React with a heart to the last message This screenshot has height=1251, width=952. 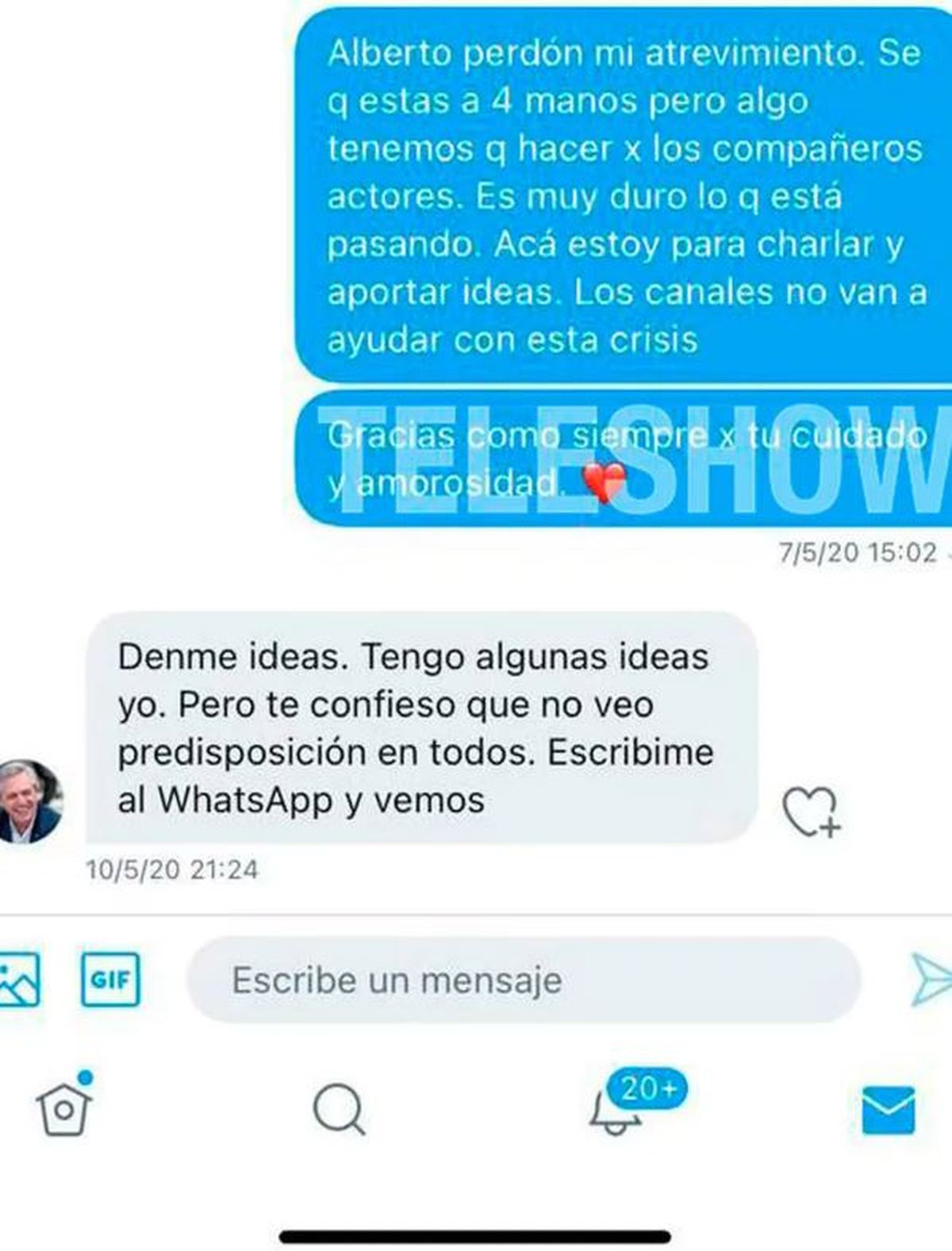tap(809, 809)
